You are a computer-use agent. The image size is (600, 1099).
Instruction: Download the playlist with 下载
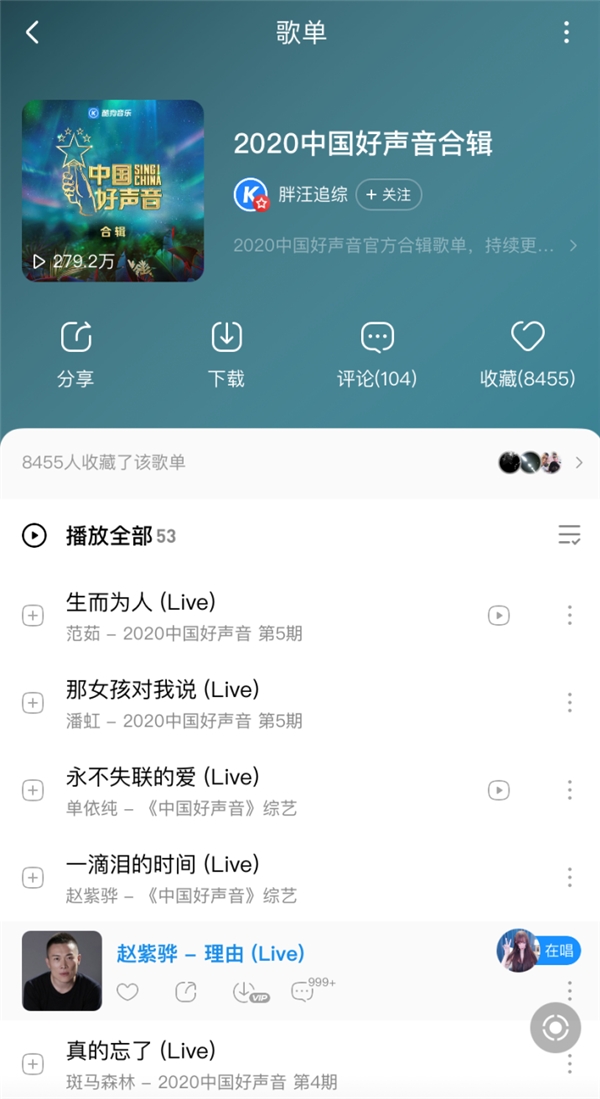226,352
